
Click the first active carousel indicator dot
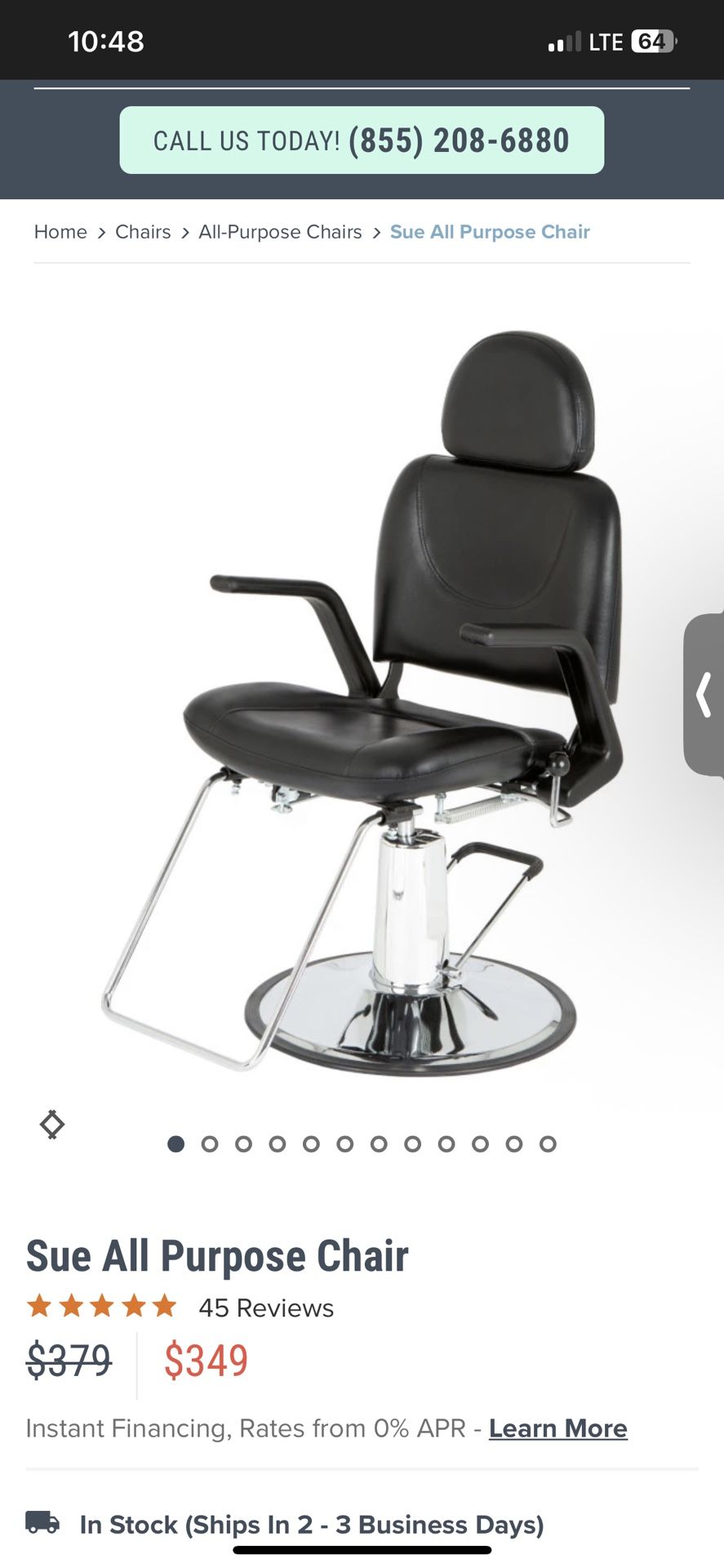175,1144
